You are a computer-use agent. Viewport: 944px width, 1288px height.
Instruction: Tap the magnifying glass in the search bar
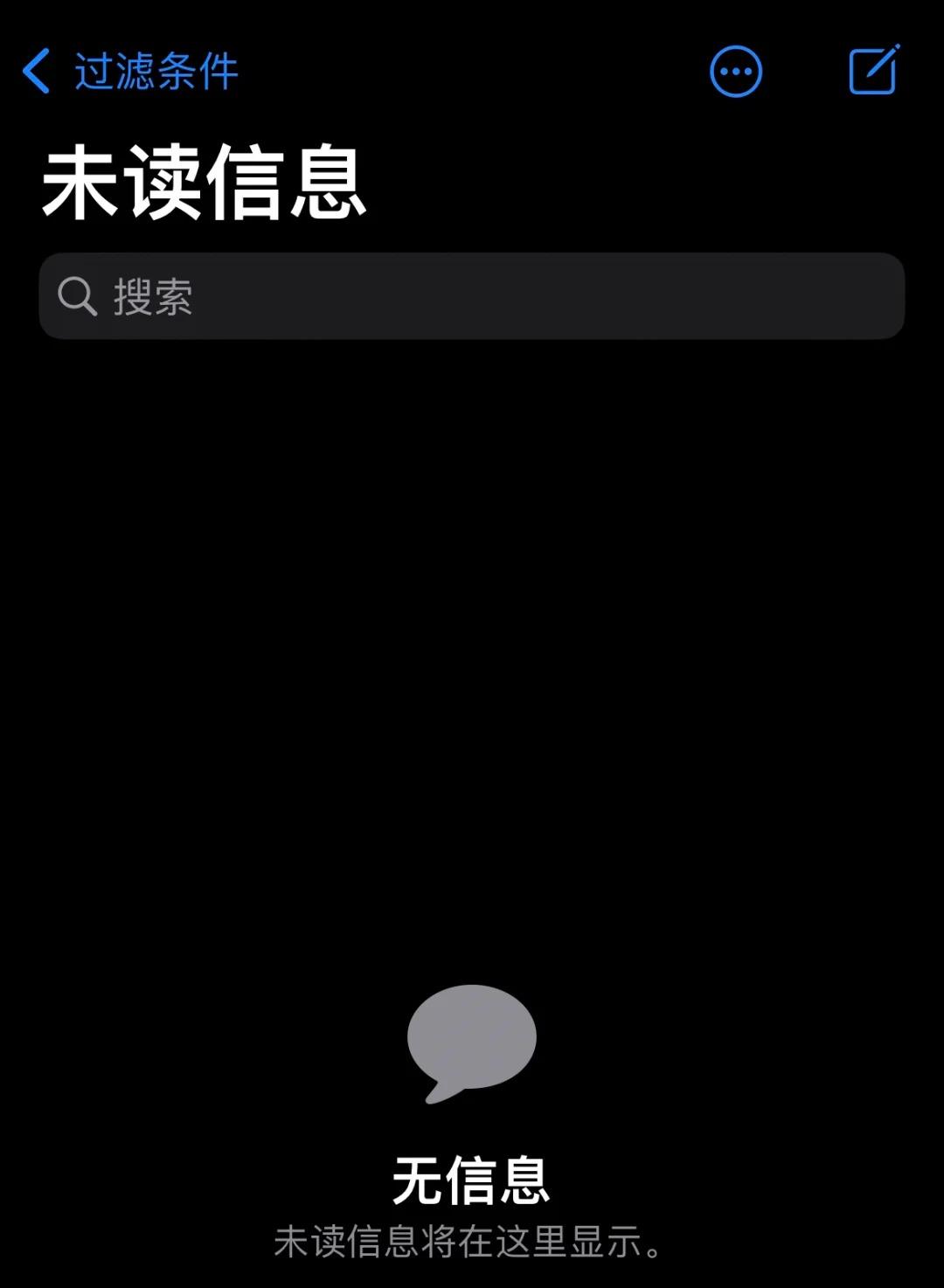(x=80, y=296)
